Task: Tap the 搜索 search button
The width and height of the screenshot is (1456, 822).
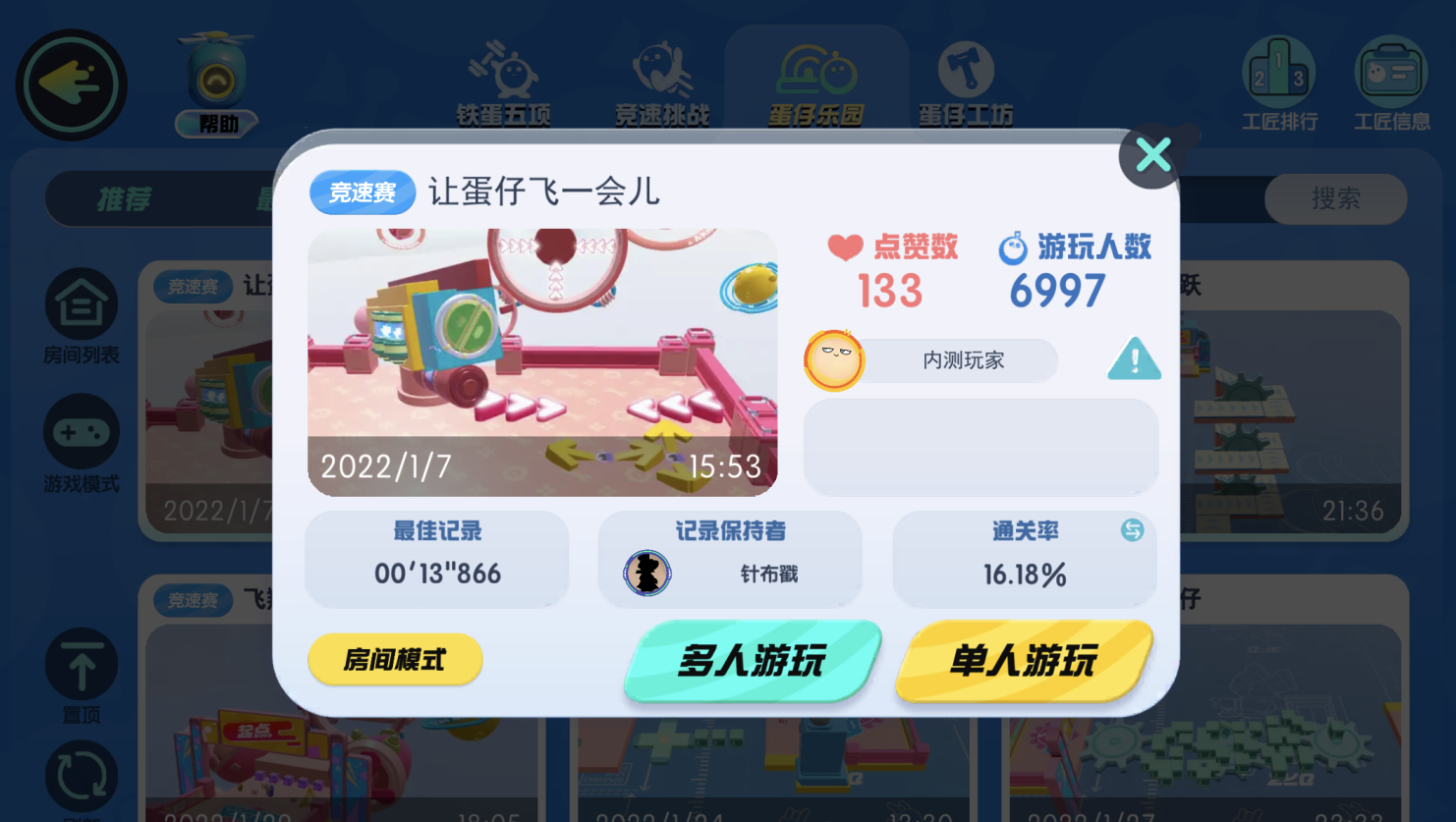Action: coord(1335,199)
